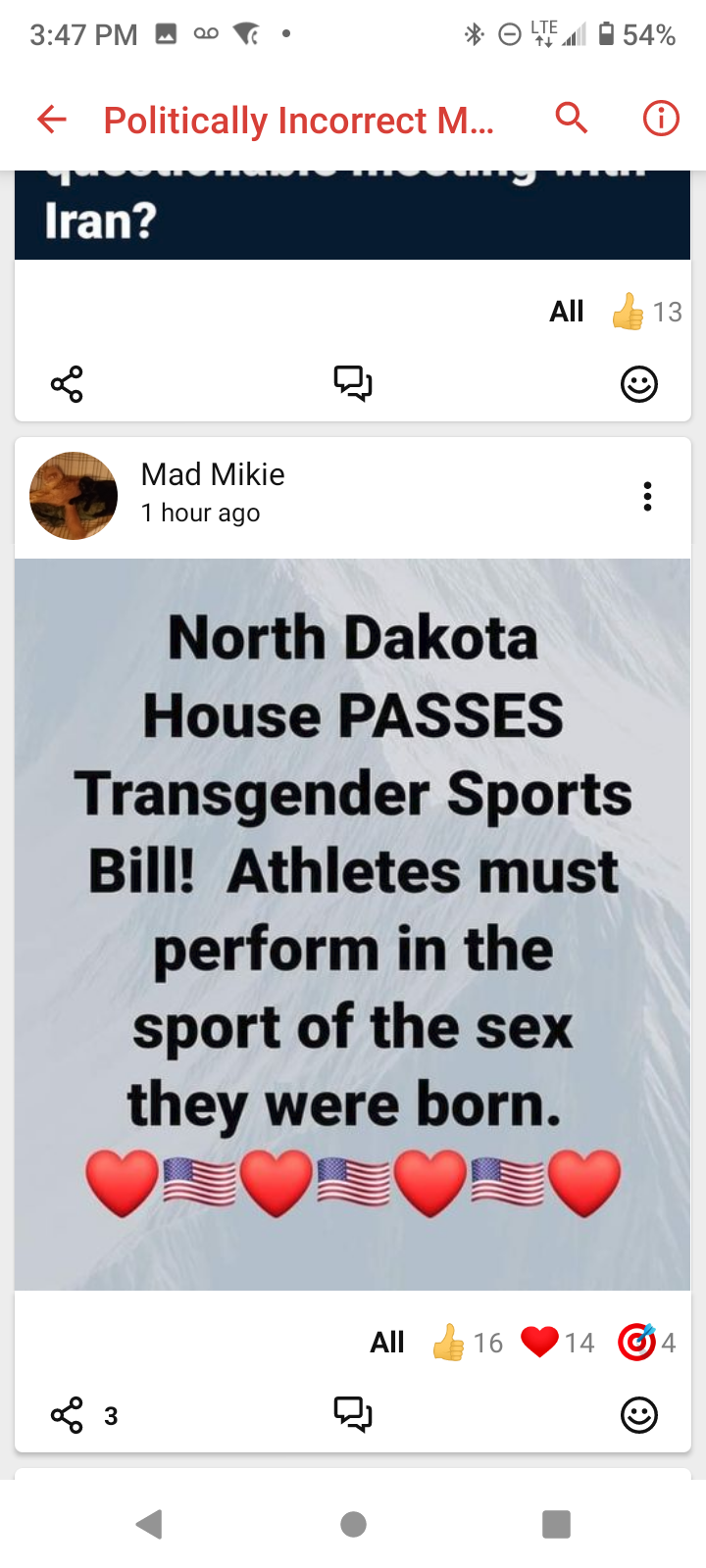Open overflow menu on Mad Mikie's post
Image resolution: width=706 pixels, height=1568 pixels.
647,497
